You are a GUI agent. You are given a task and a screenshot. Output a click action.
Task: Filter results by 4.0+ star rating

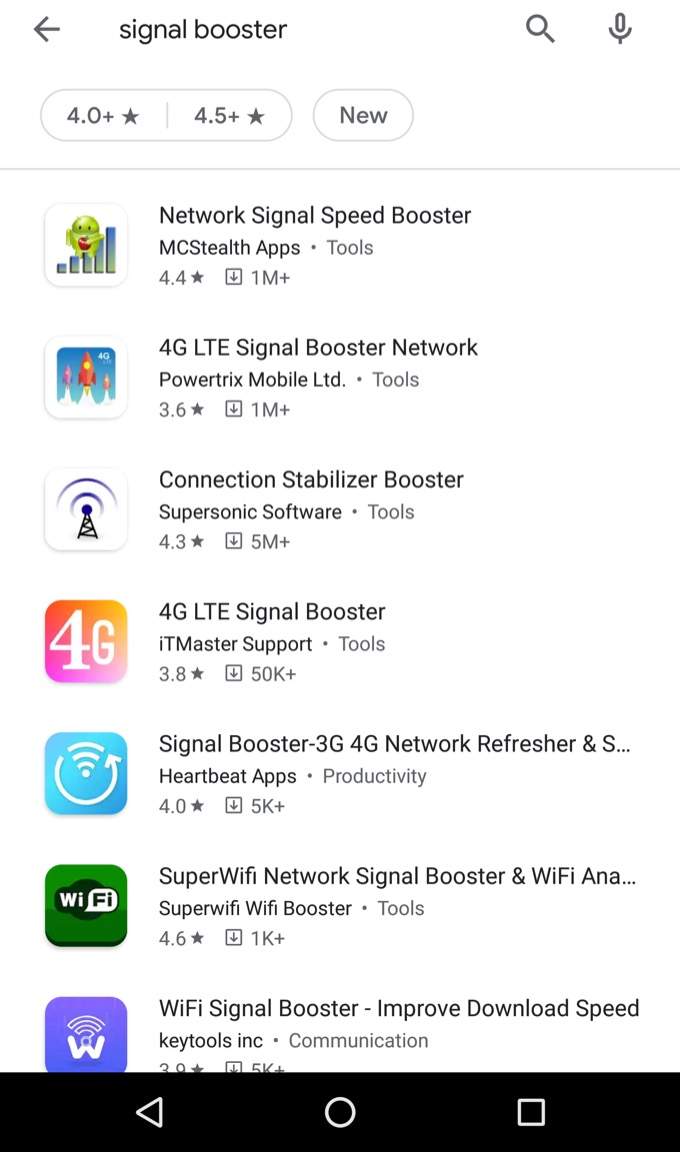click(x=103, y=116)
